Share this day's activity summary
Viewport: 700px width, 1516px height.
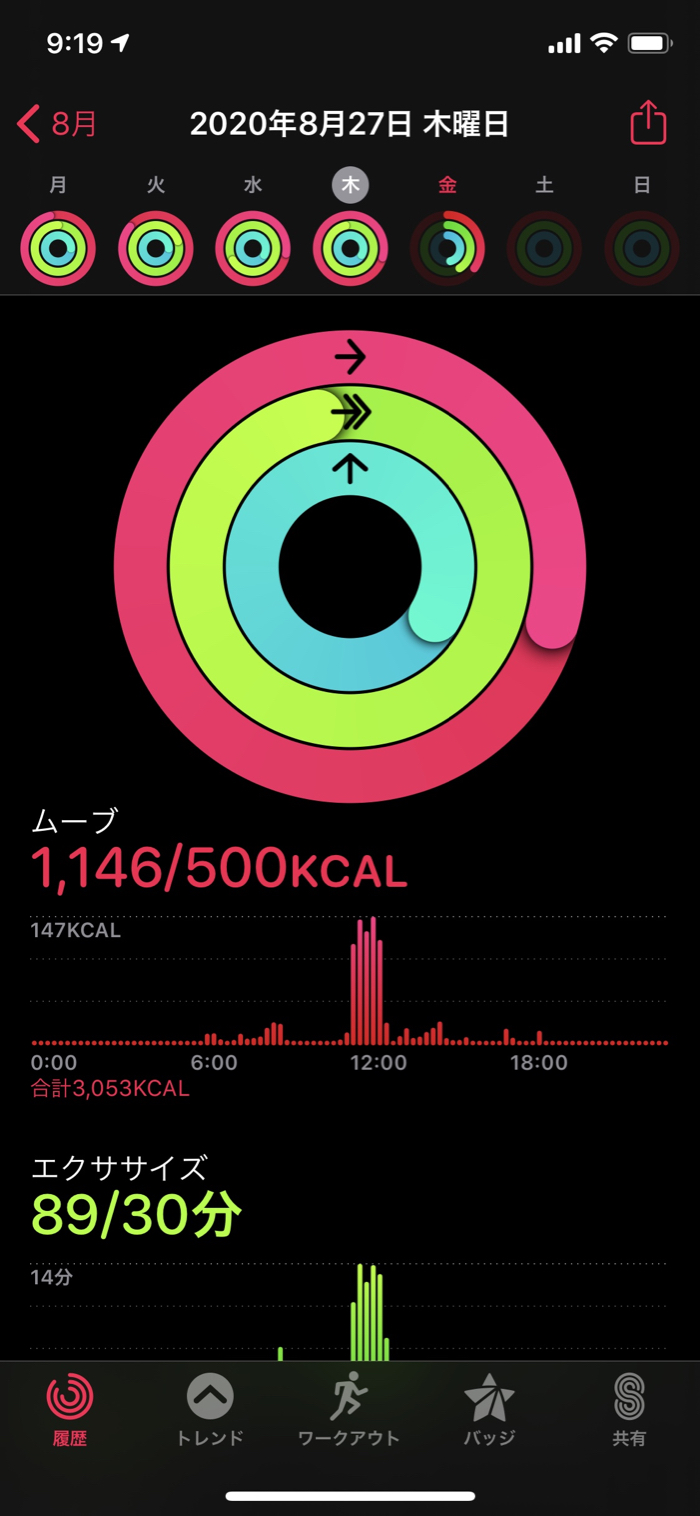(x=647, y=123)
